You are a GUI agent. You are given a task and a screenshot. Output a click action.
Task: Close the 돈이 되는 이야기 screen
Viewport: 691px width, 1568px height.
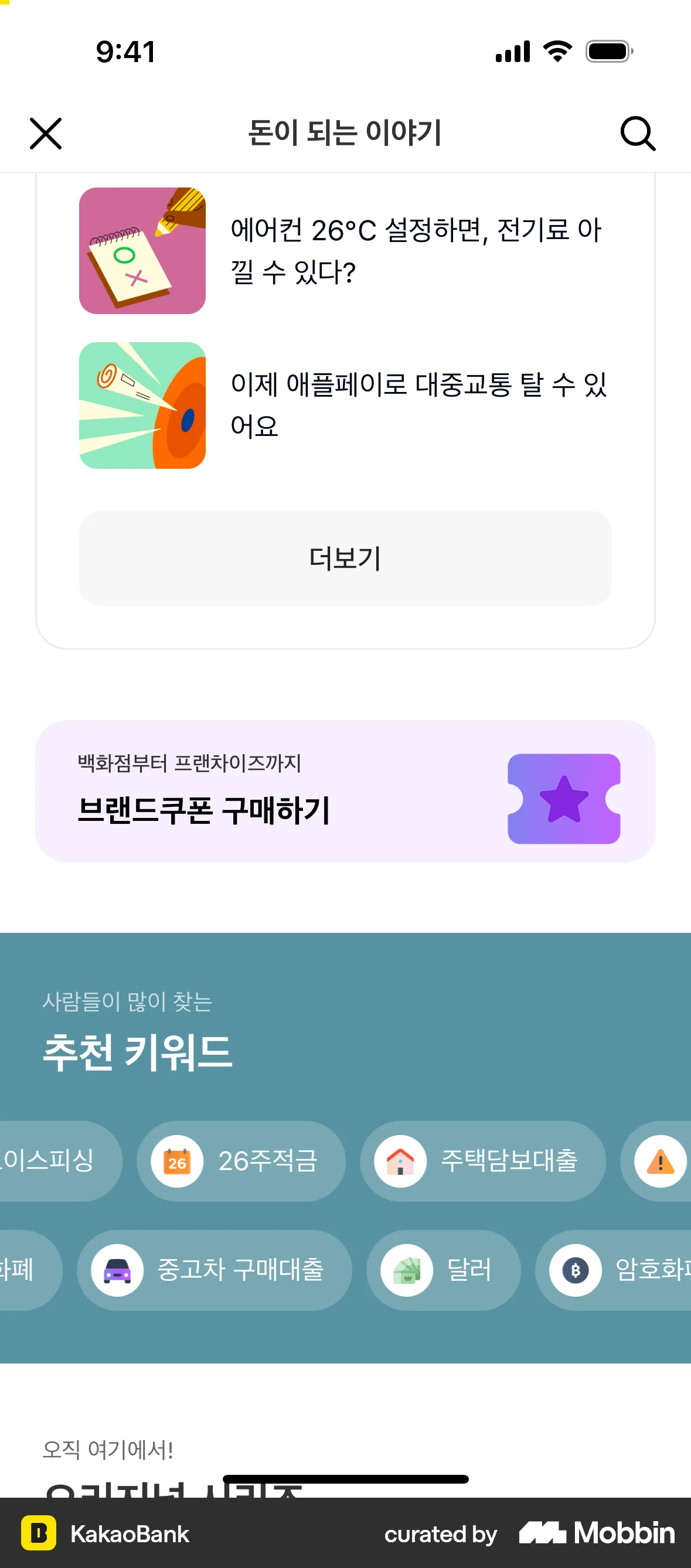45,134
